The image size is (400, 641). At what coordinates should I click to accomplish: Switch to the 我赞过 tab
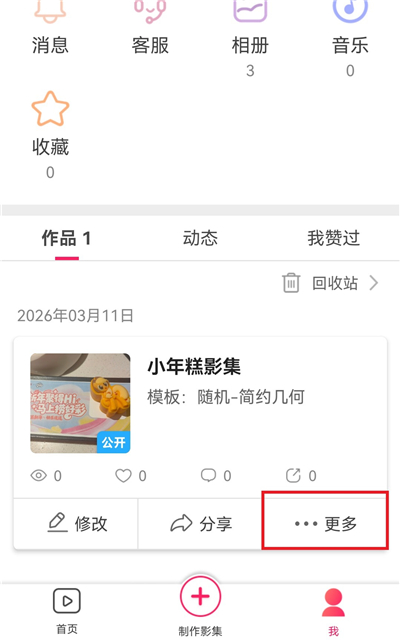pyautogui.click(x=333, y=238)
